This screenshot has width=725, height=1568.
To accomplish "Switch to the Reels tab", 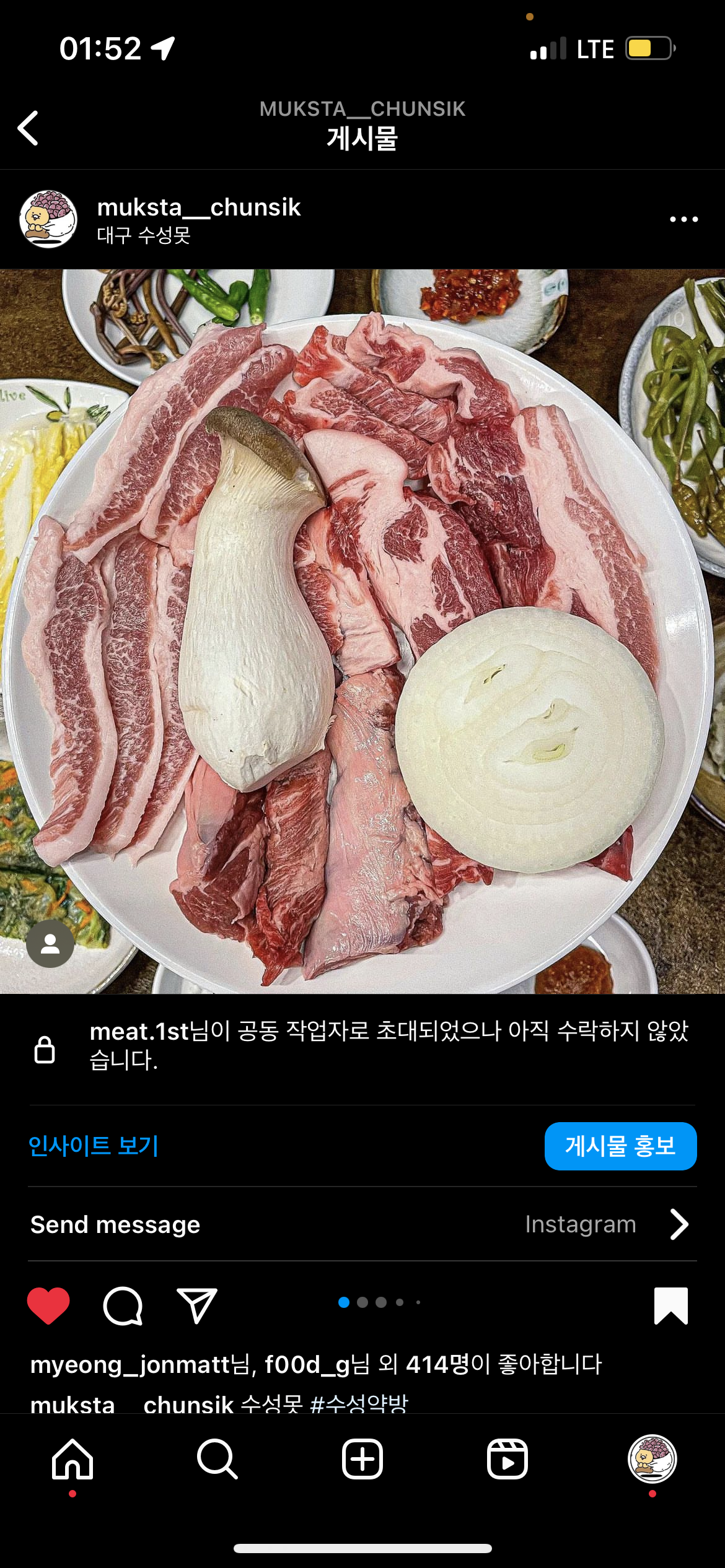I will [507, 1459].
